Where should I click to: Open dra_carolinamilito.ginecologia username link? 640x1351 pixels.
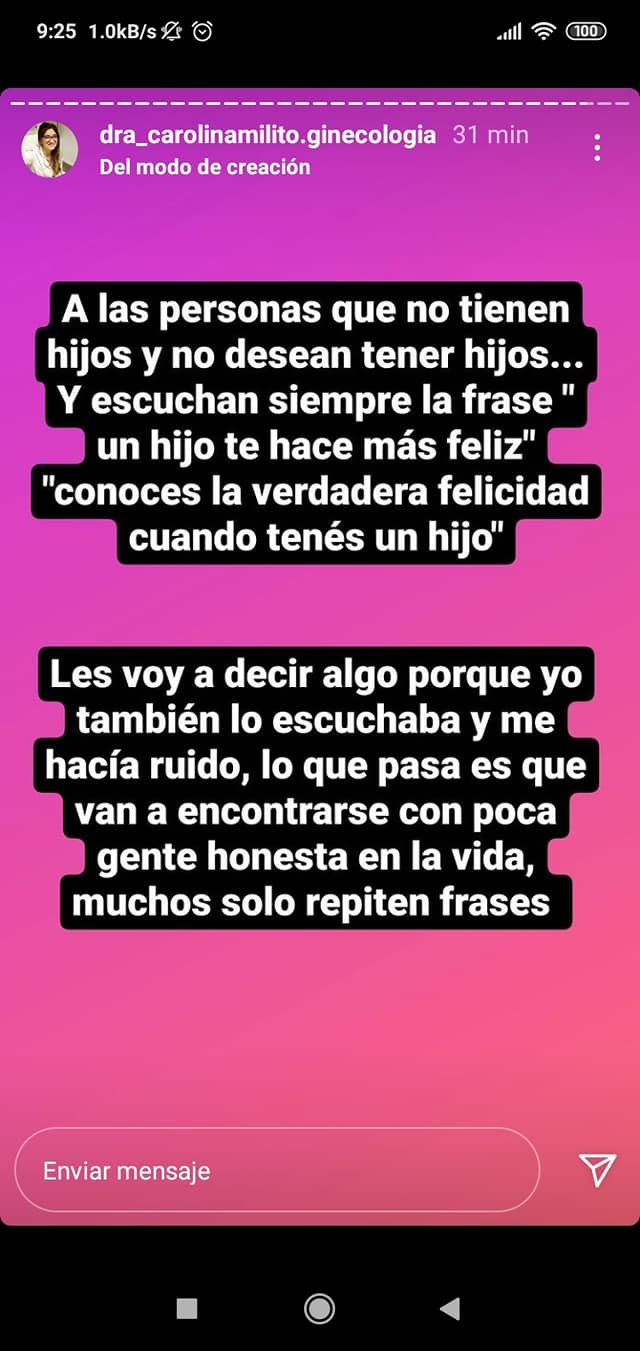click(268, 135)
